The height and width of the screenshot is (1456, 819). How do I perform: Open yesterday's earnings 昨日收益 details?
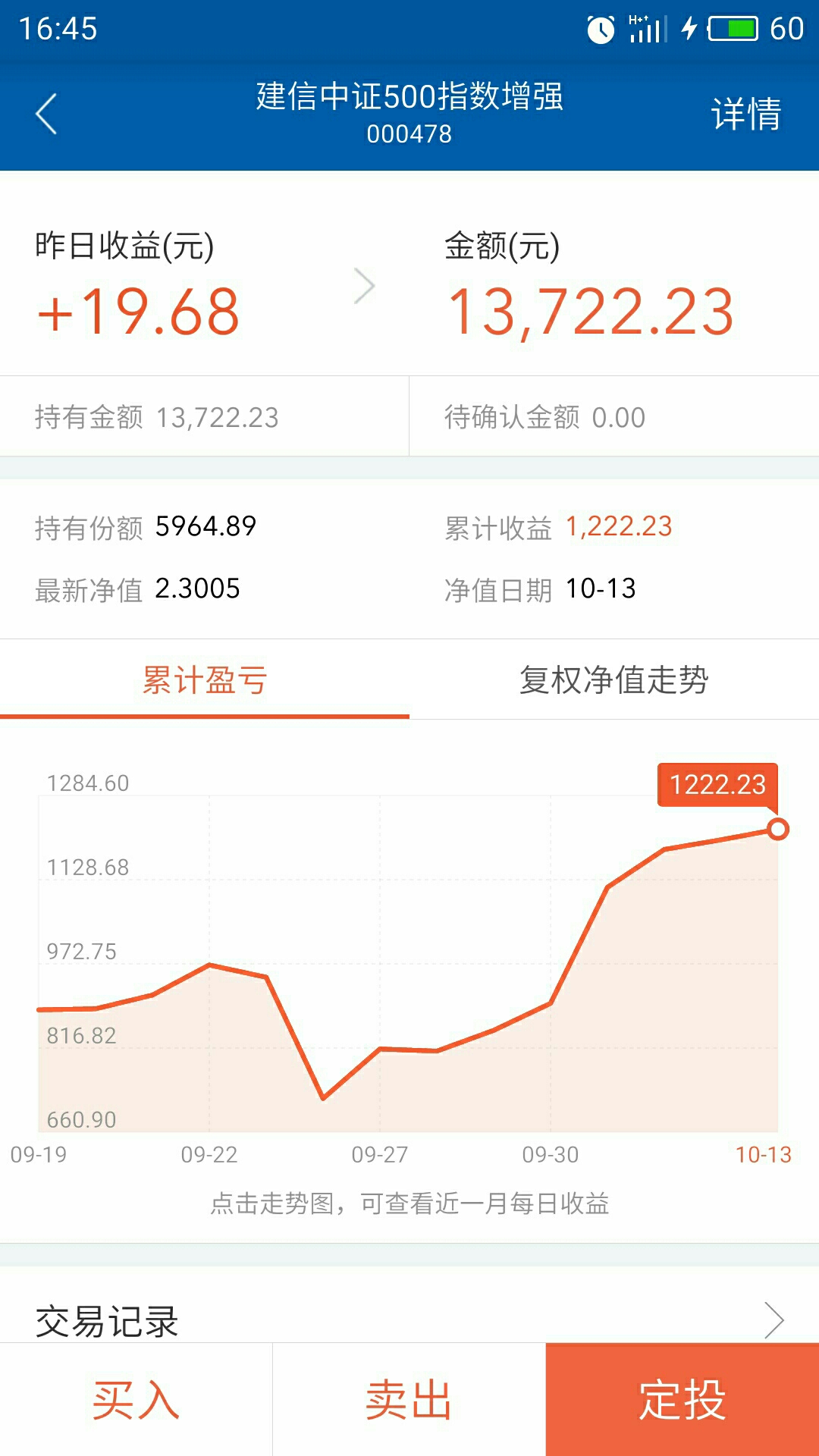pos(205,287)
